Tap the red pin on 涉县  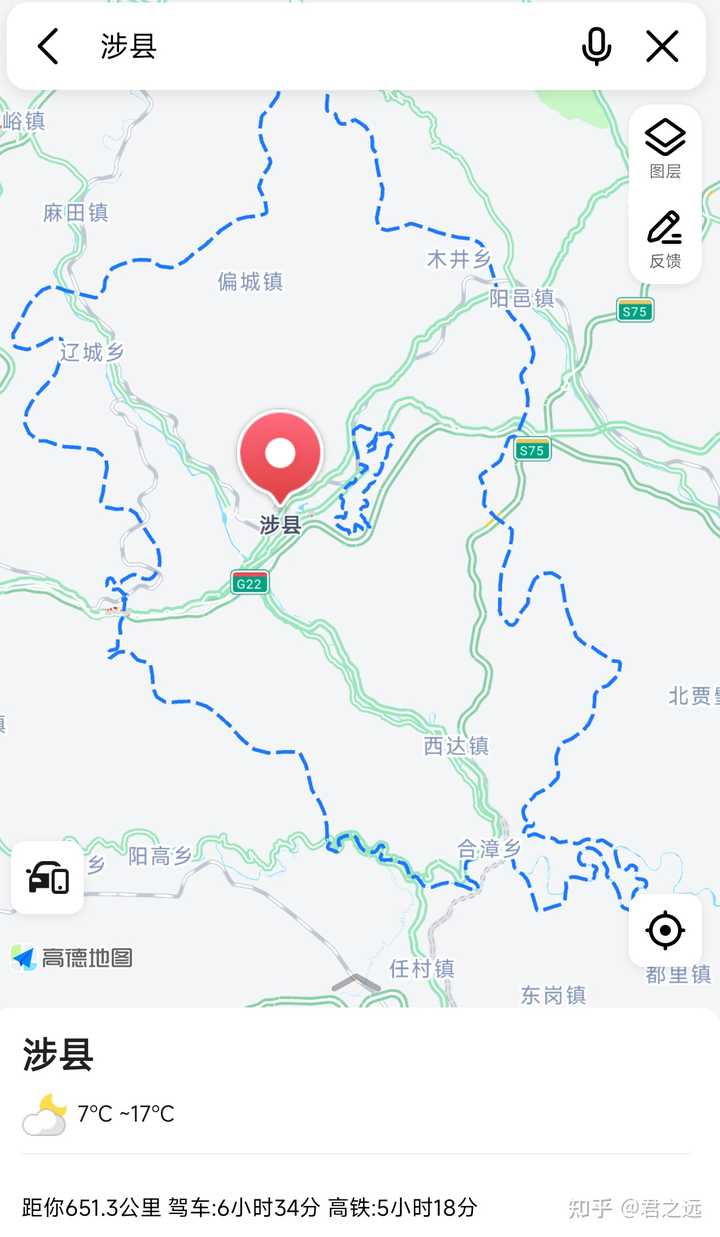280,455
